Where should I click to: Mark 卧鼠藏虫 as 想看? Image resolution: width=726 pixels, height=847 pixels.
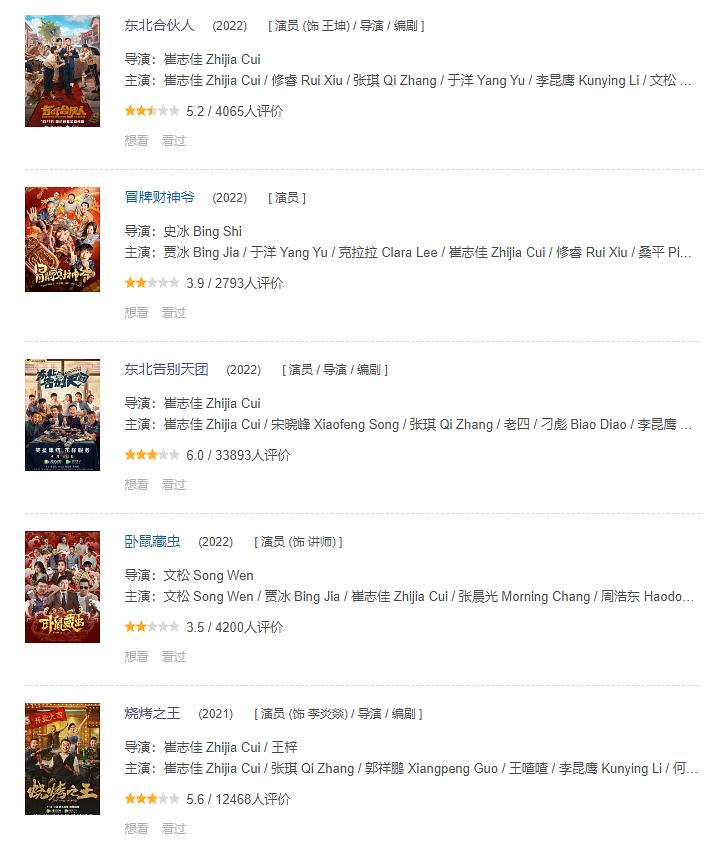[x=136, y=657]
